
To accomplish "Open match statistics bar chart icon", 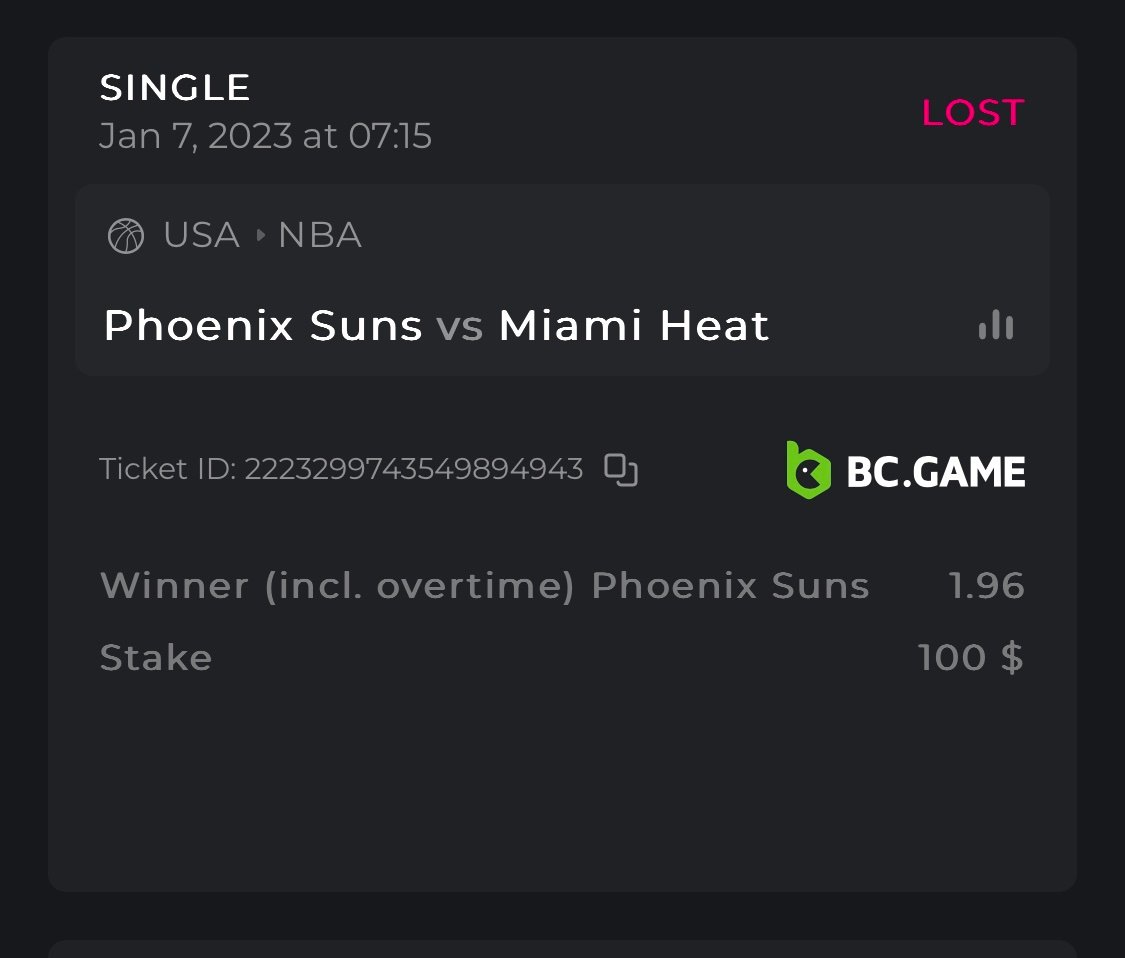I will point(996,325).
